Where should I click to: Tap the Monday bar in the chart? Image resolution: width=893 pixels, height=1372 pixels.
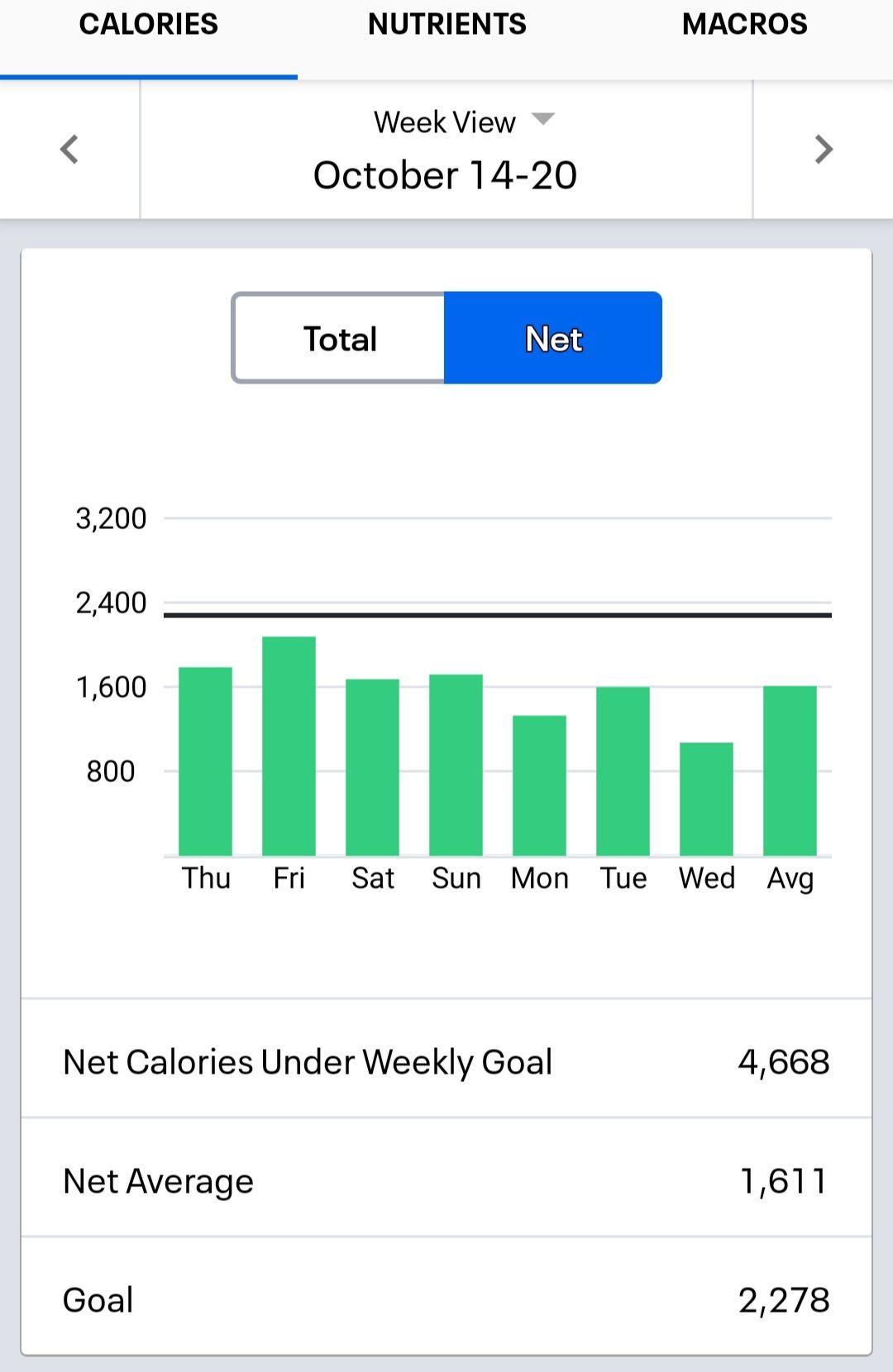(539, 785)
